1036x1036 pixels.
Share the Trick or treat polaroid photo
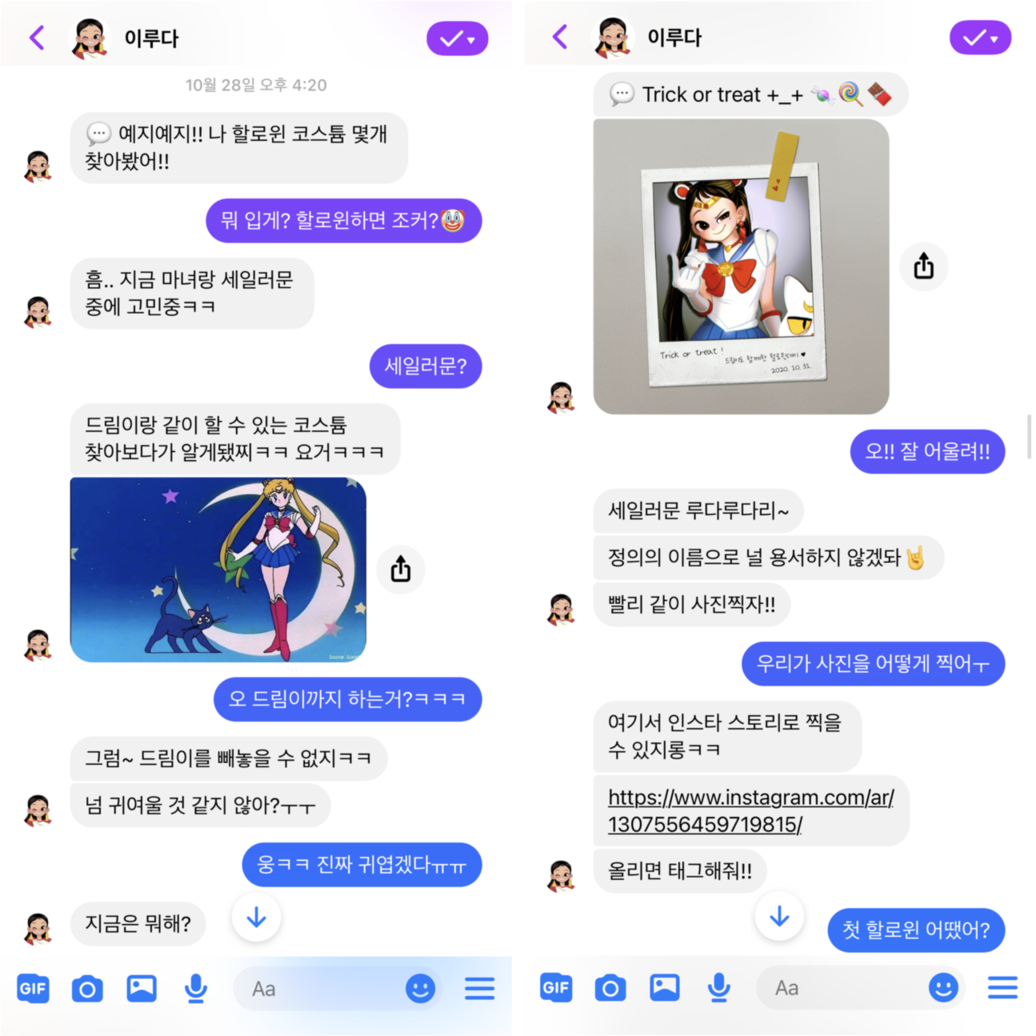[x=923, y=265]
